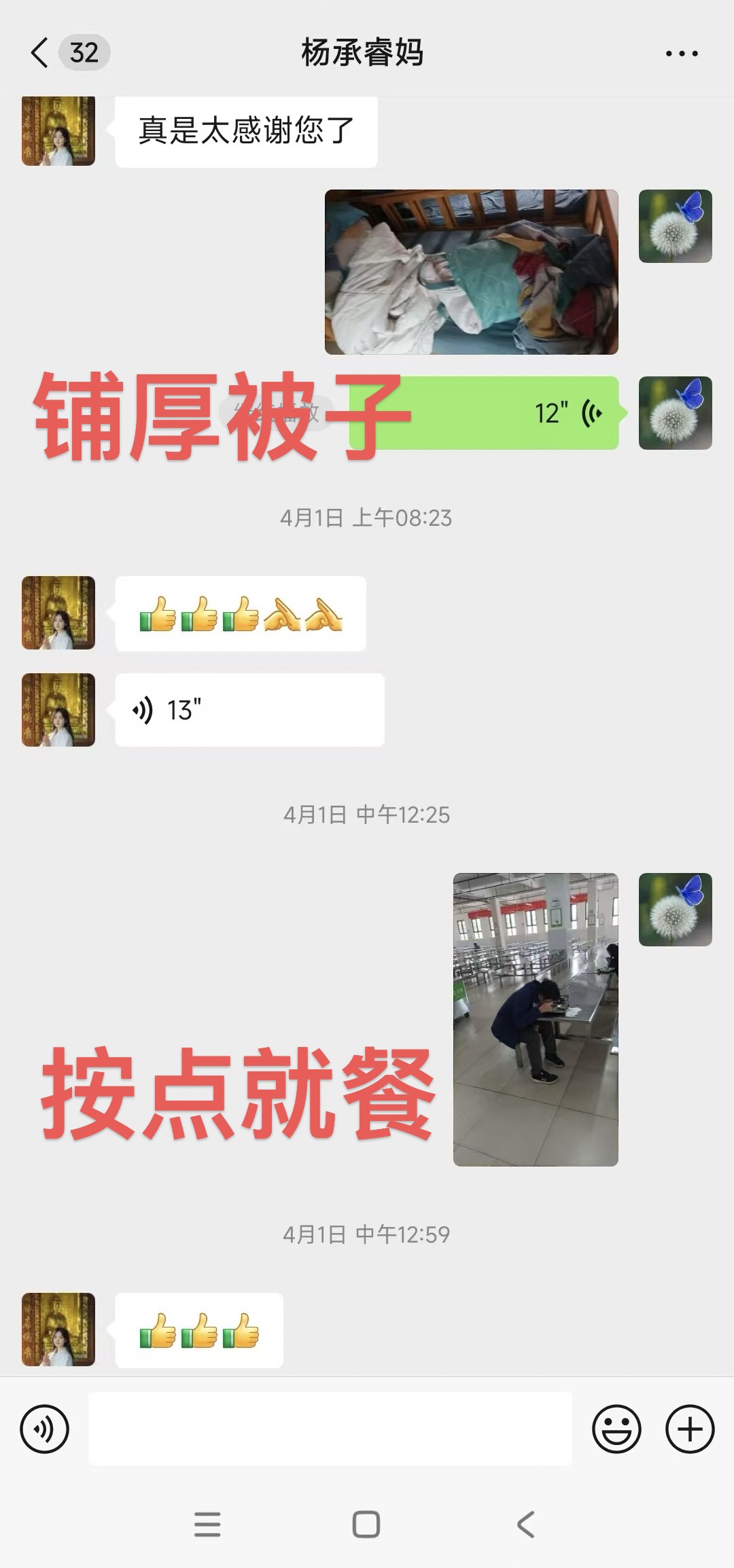Viewport: 734px width, 1568px height.
Task: Switch to voice input mode
Action: (45, 1429)
